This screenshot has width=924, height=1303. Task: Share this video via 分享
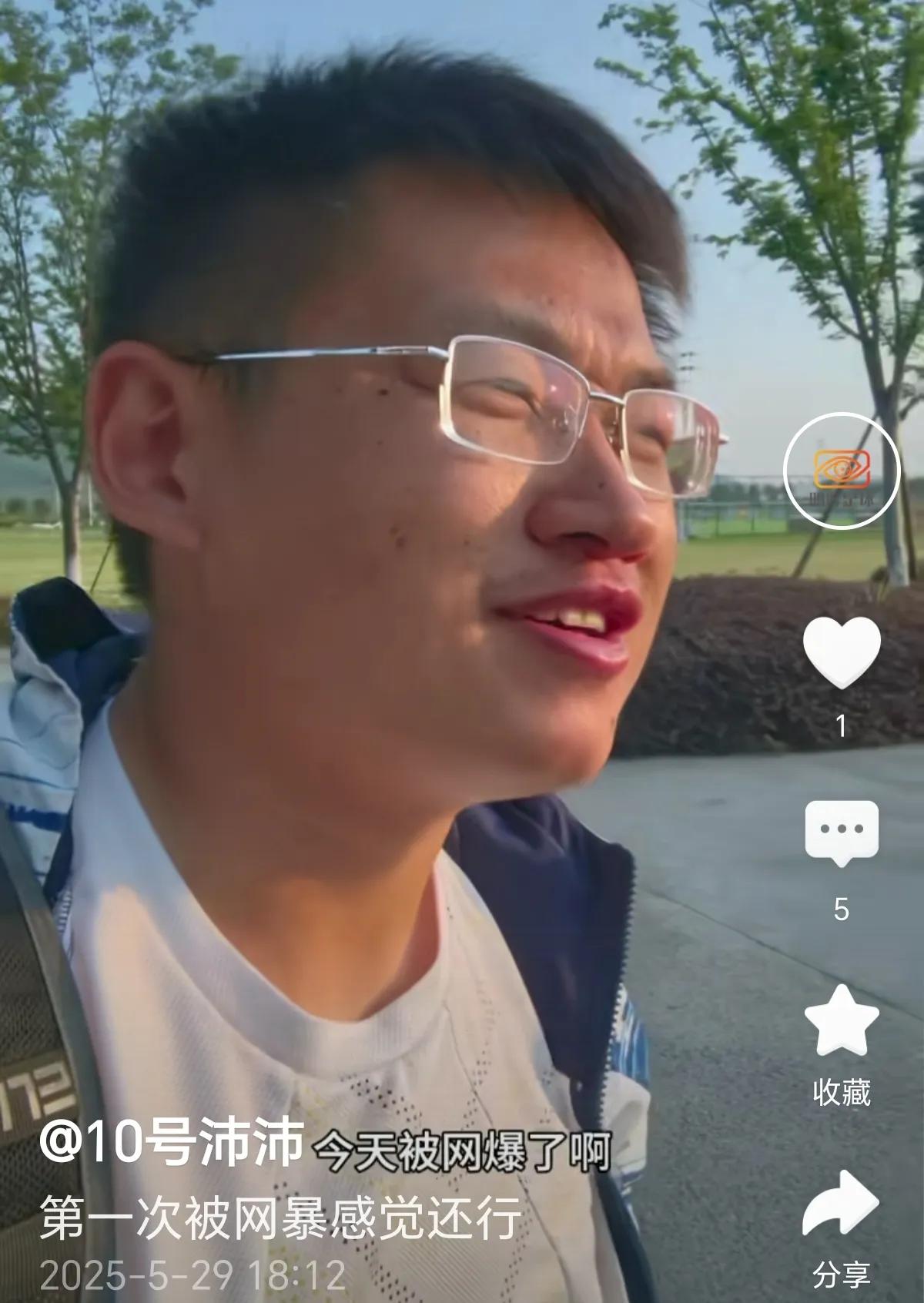841,1205
